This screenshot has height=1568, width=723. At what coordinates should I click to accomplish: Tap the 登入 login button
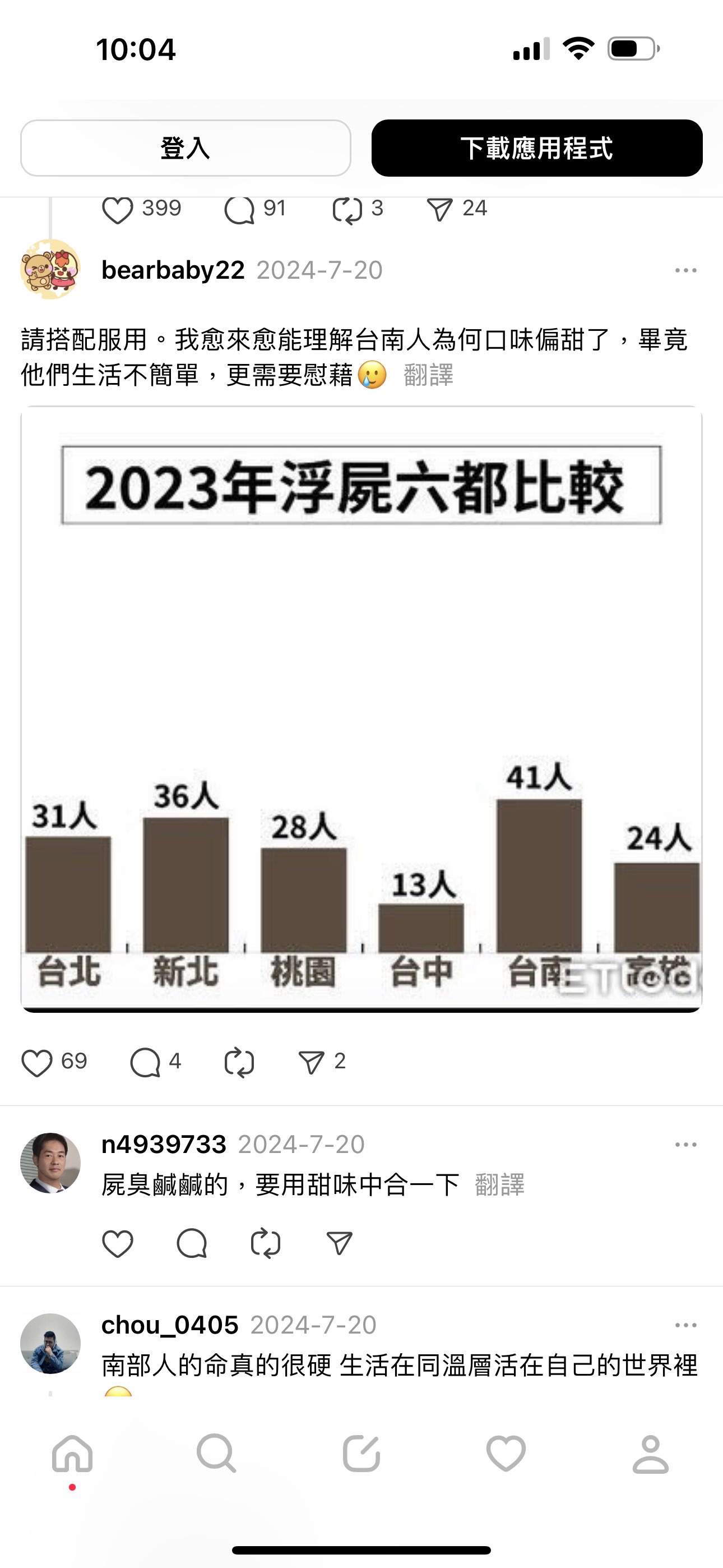pos(186,148)
